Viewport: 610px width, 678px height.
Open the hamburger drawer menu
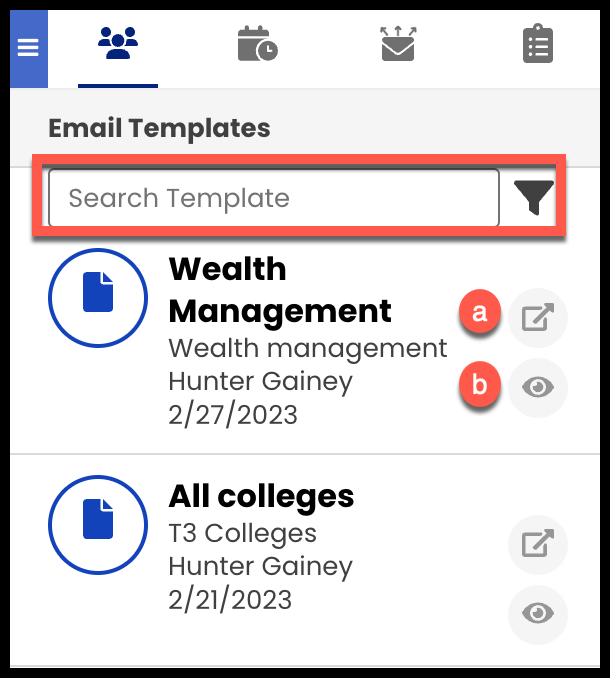pyautogui.click(x=28, y=47)
